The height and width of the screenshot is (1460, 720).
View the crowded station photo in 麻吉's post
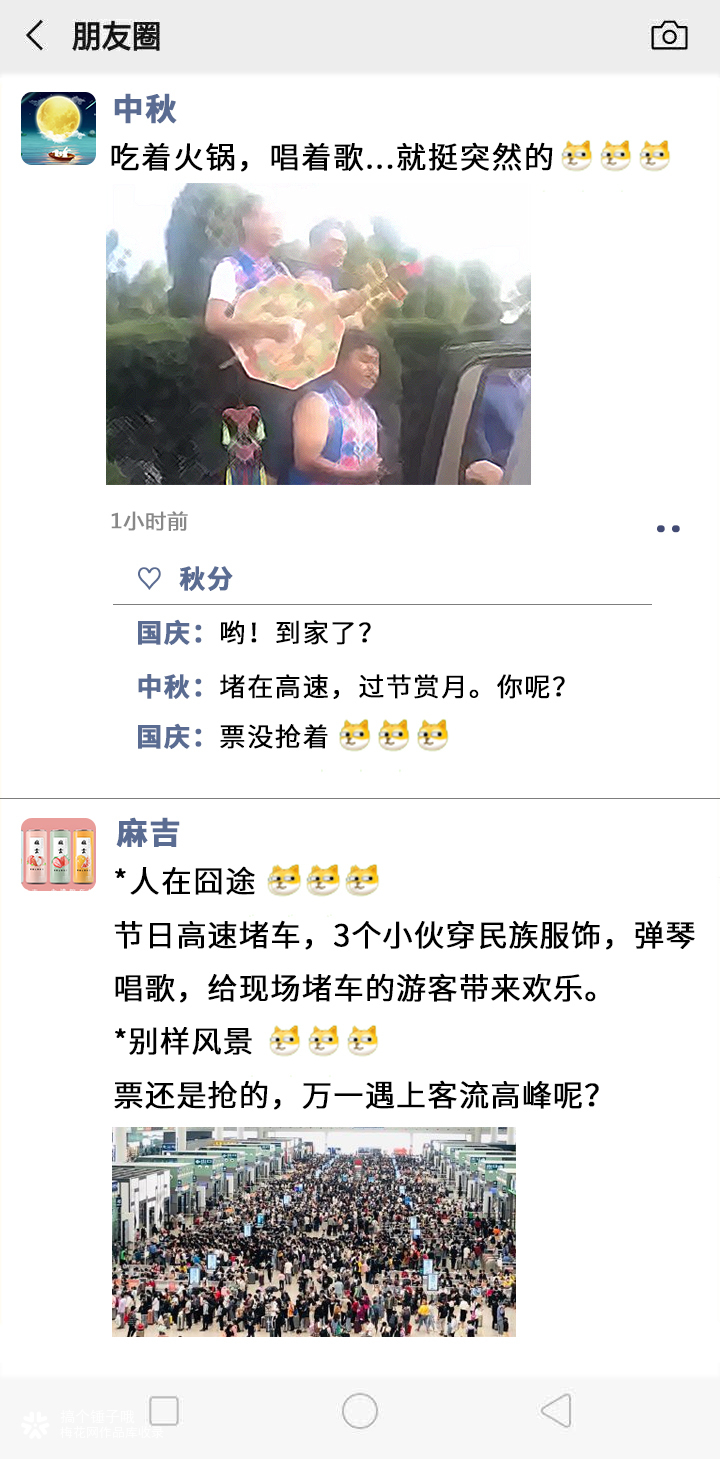314,1231
